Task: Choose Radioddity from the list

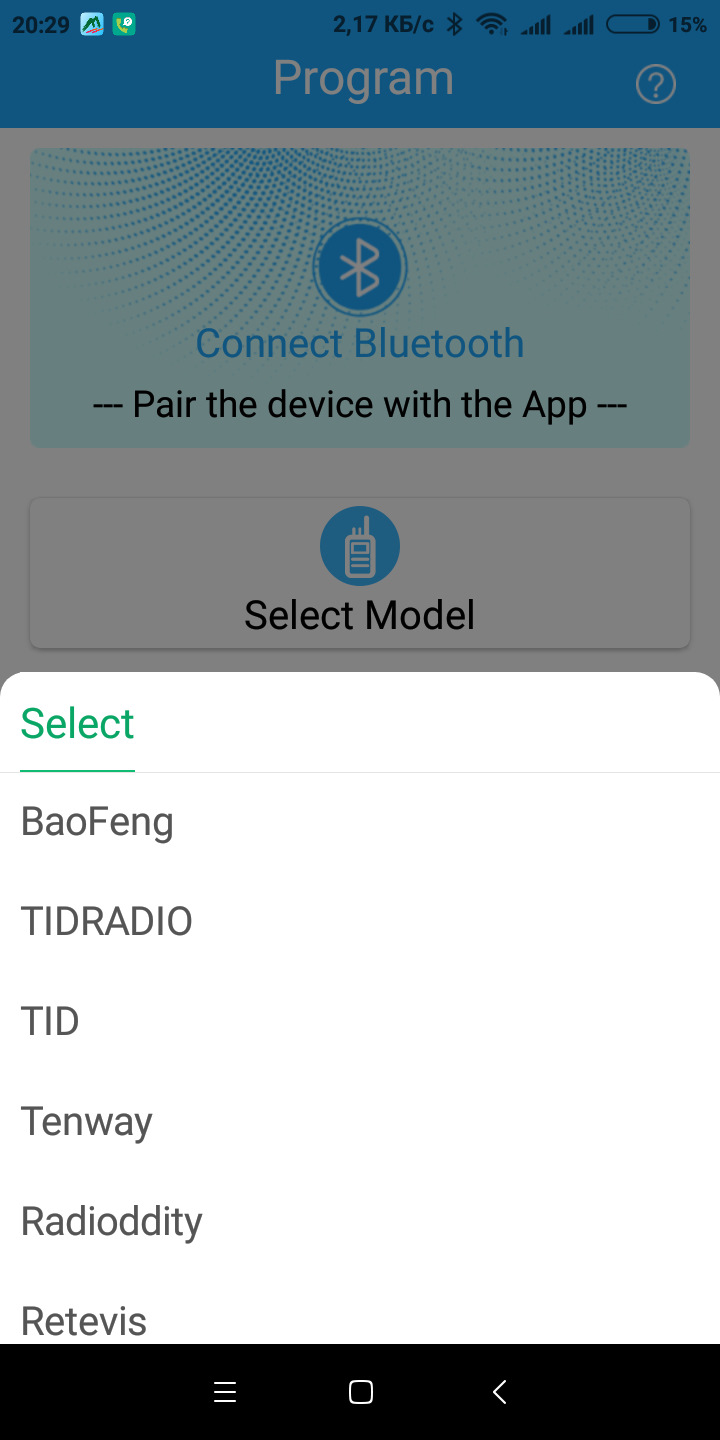Action: 360,1222
